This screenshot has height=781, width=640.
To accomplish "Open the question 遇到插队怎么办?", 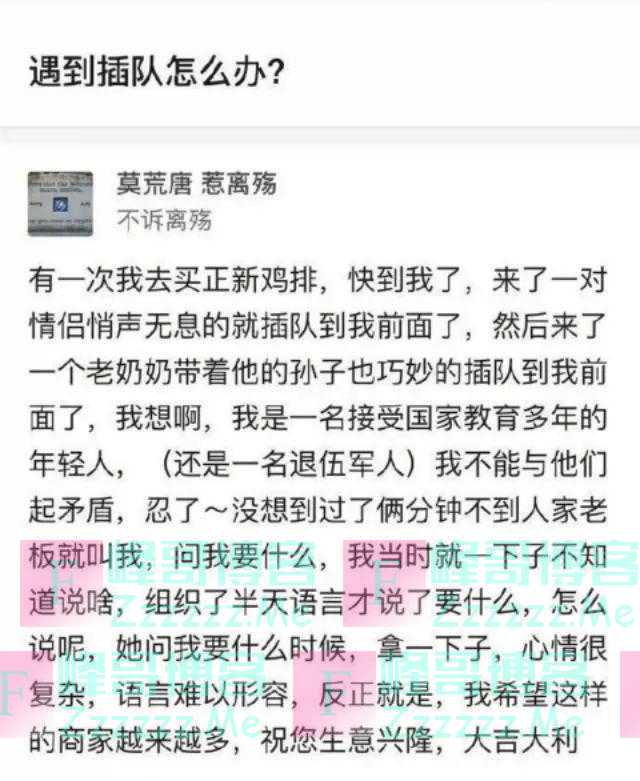I will [155, 72].
